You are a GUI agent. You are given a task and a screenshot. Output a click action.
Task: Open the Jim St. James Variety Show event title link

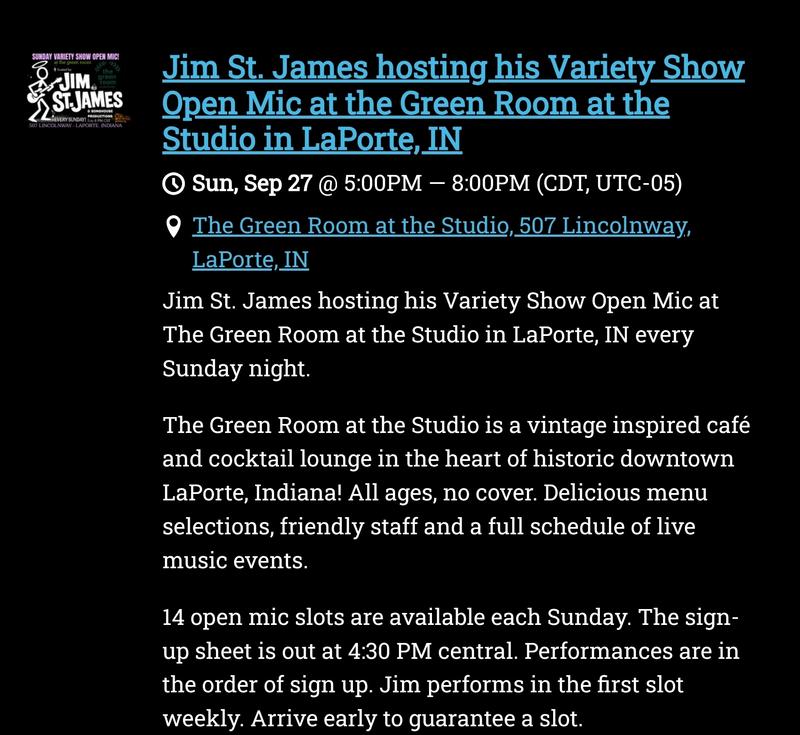pyautogui.click(x=453, y=104)
